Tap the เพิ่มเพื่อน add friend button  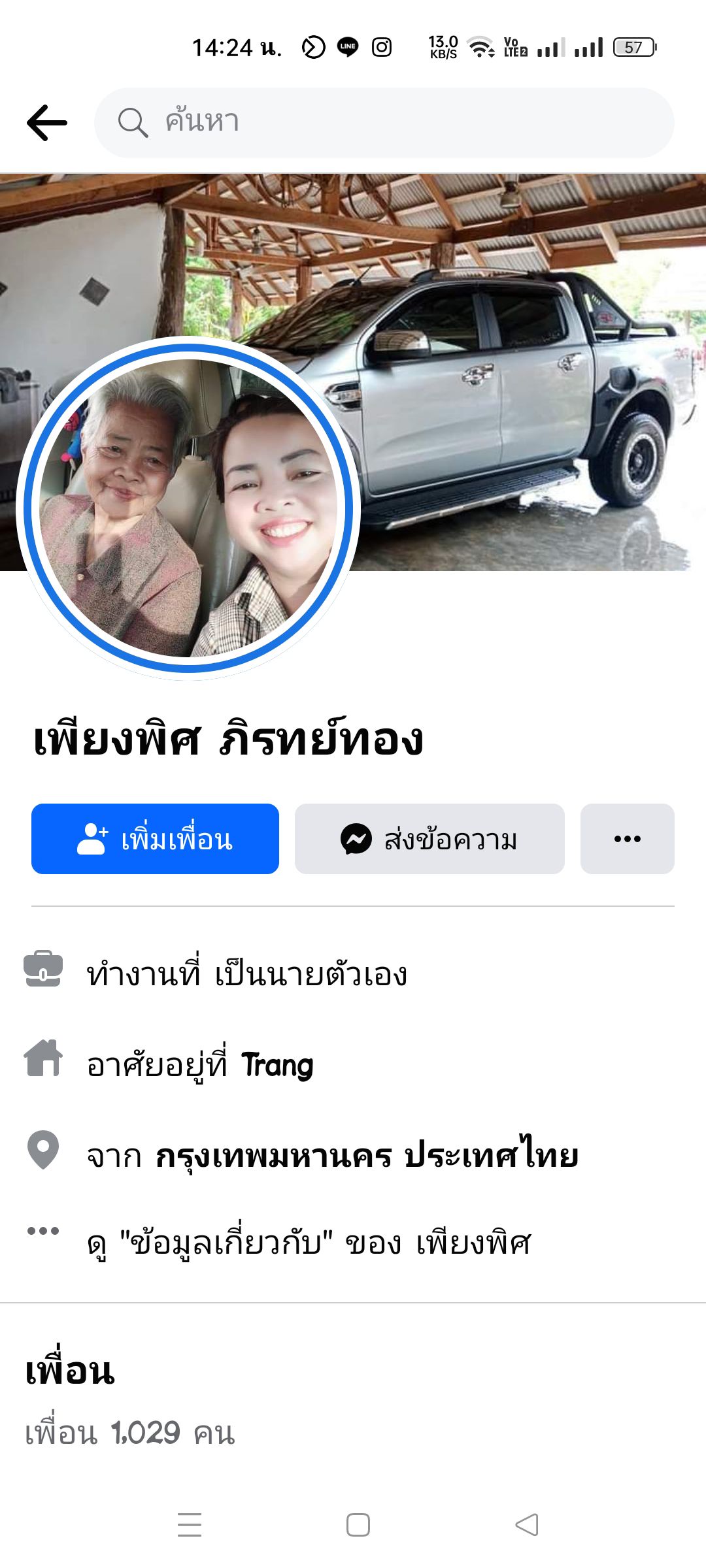coord(156,839)
